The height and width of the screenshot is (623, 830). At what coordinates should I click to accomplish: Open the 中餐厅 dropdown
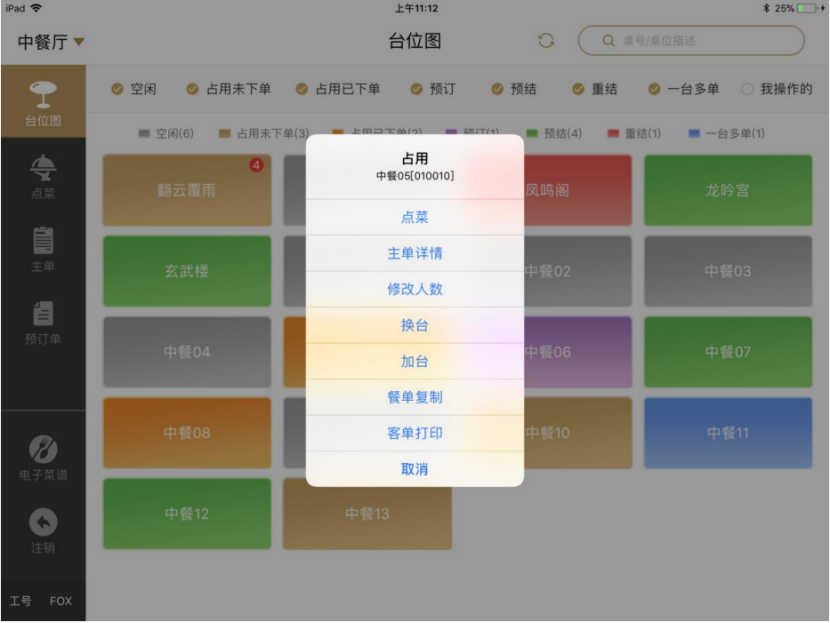(51, 42)
